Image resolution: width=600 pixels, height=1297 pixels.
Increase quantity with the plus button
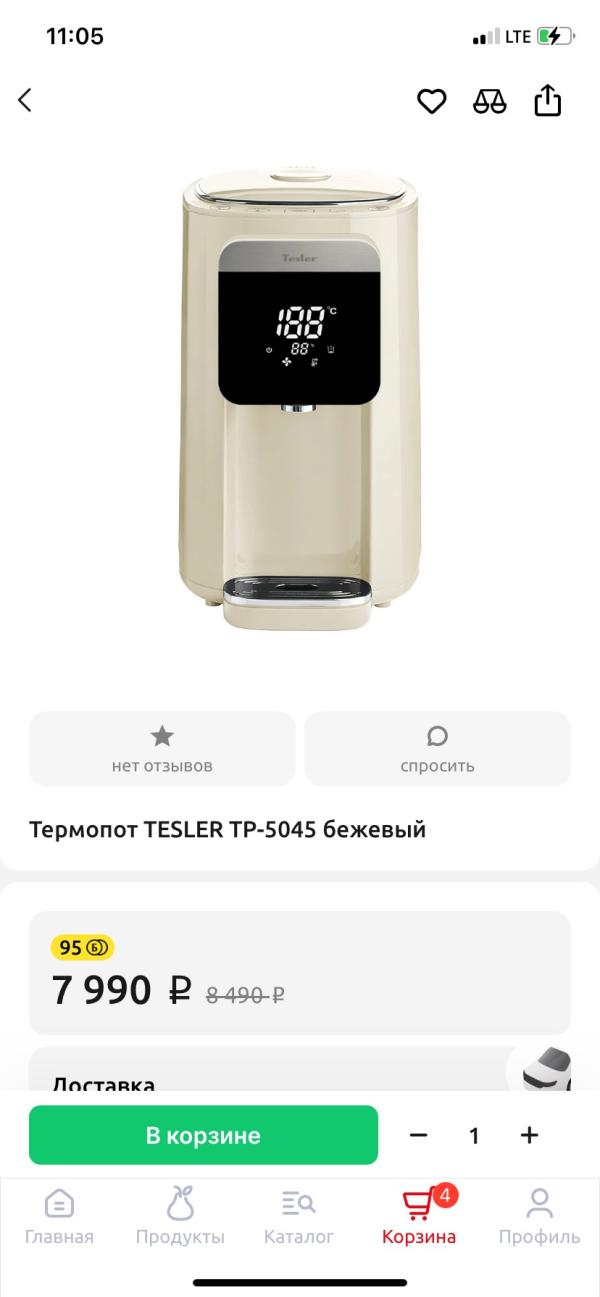point(529,1135)
